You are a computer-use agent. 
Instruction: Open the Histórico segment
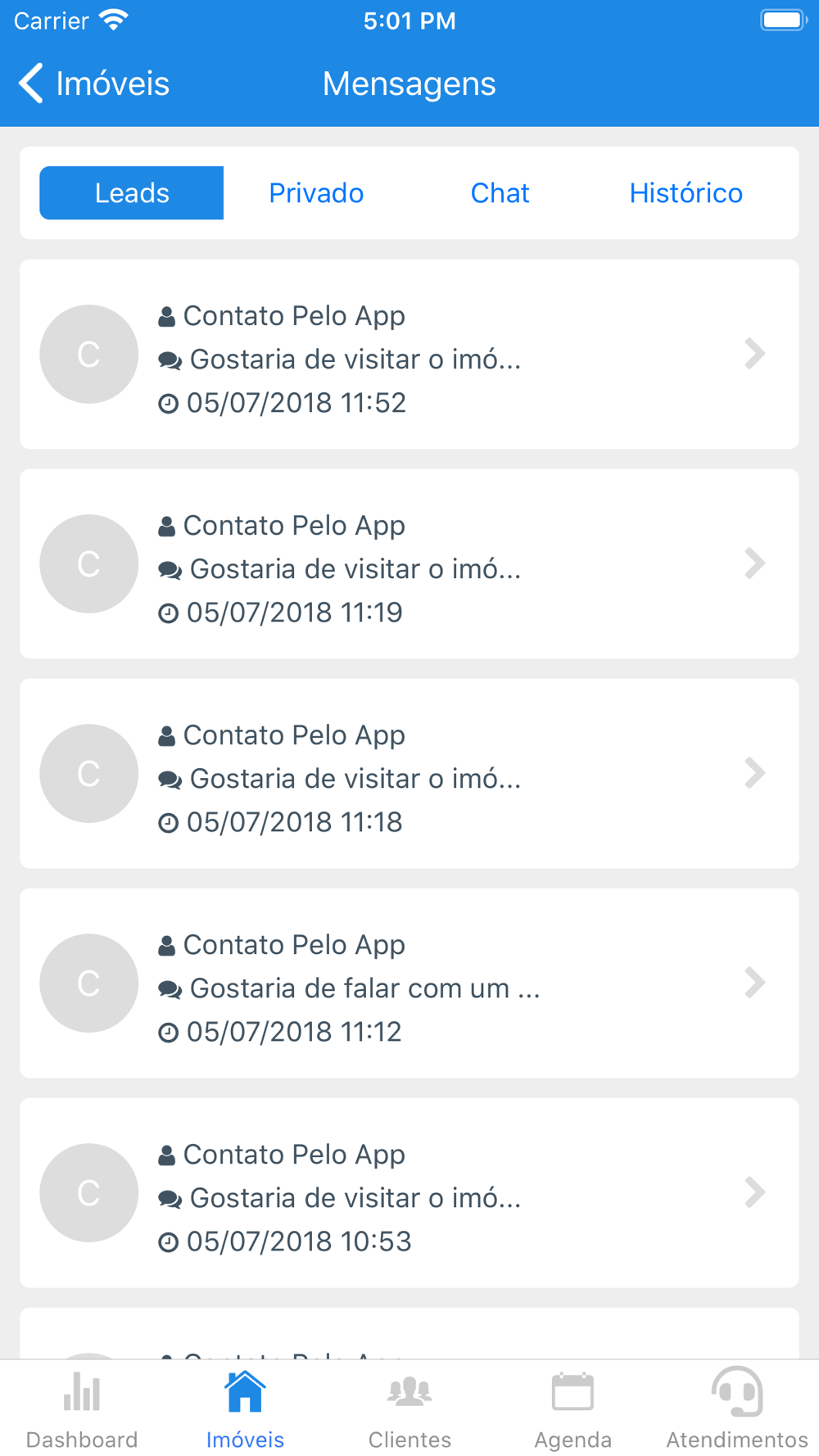click(x=686, y=193)
